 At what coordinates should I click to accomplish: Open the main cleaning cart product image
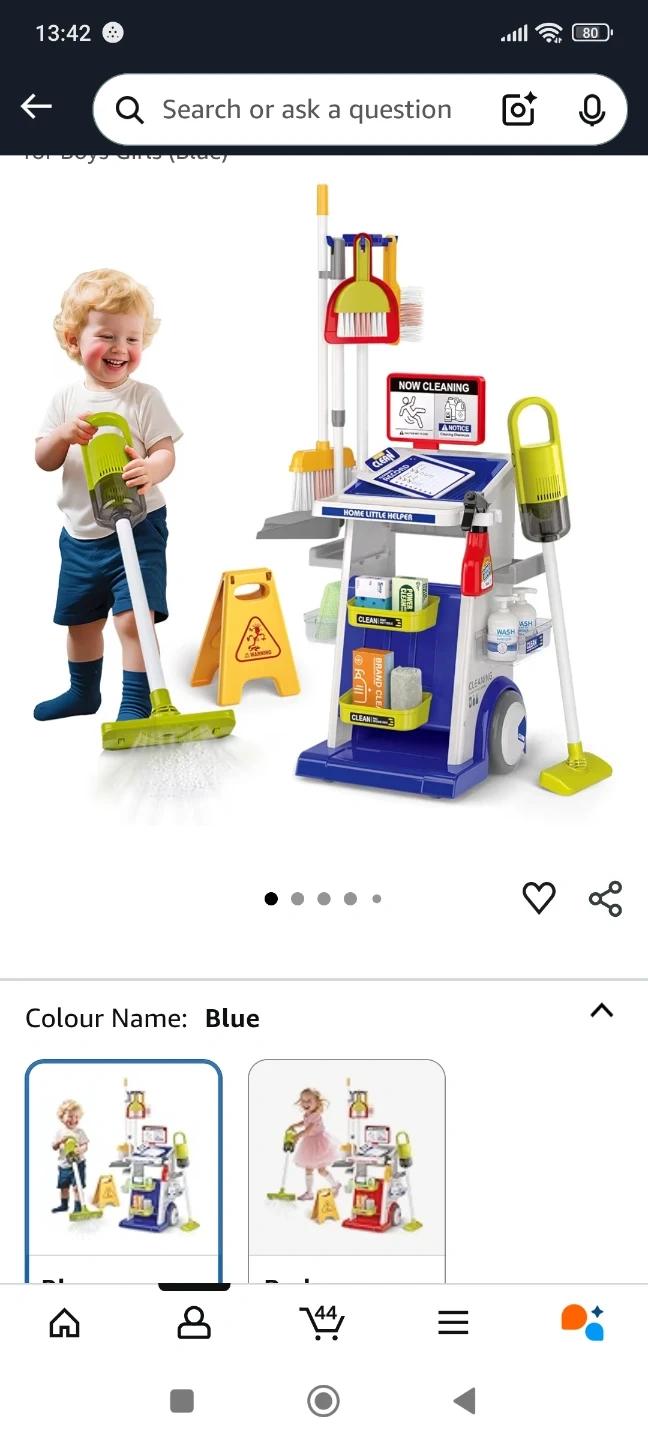click(324, 500)
